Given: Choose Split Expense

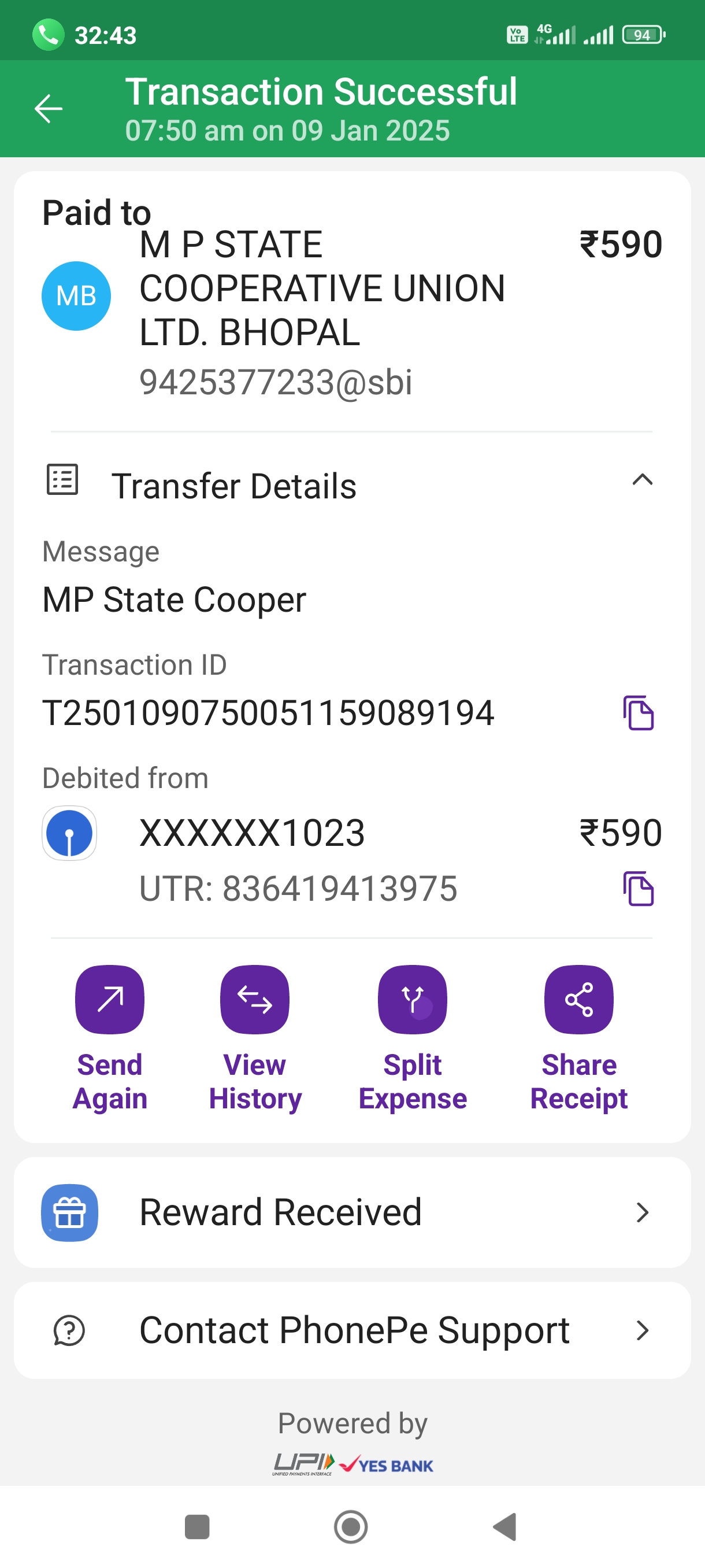Looking at the screenshot, I should tap(413, 1039).
